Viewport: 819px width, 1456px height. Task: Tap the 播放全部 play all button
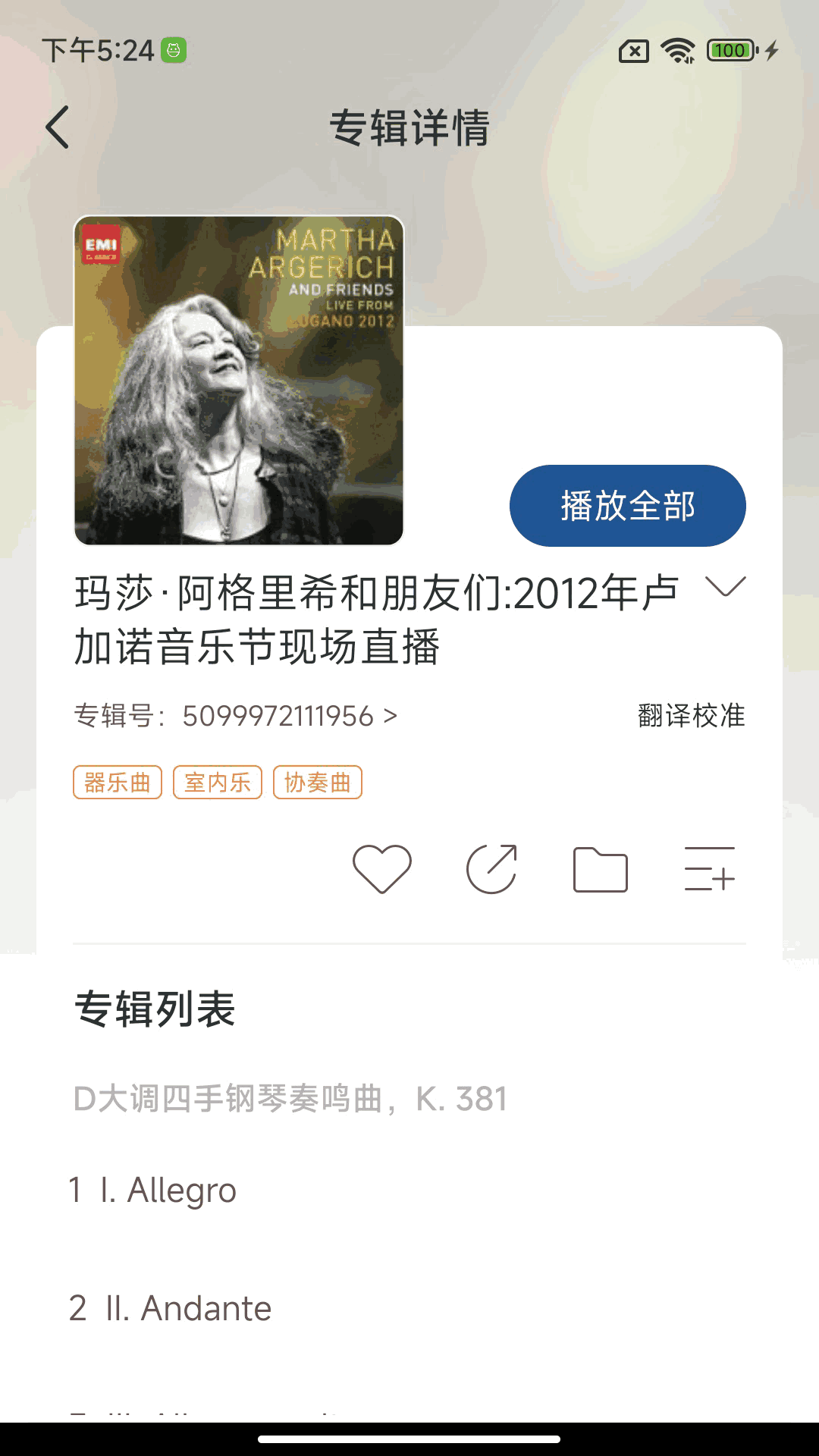point(627,506)
